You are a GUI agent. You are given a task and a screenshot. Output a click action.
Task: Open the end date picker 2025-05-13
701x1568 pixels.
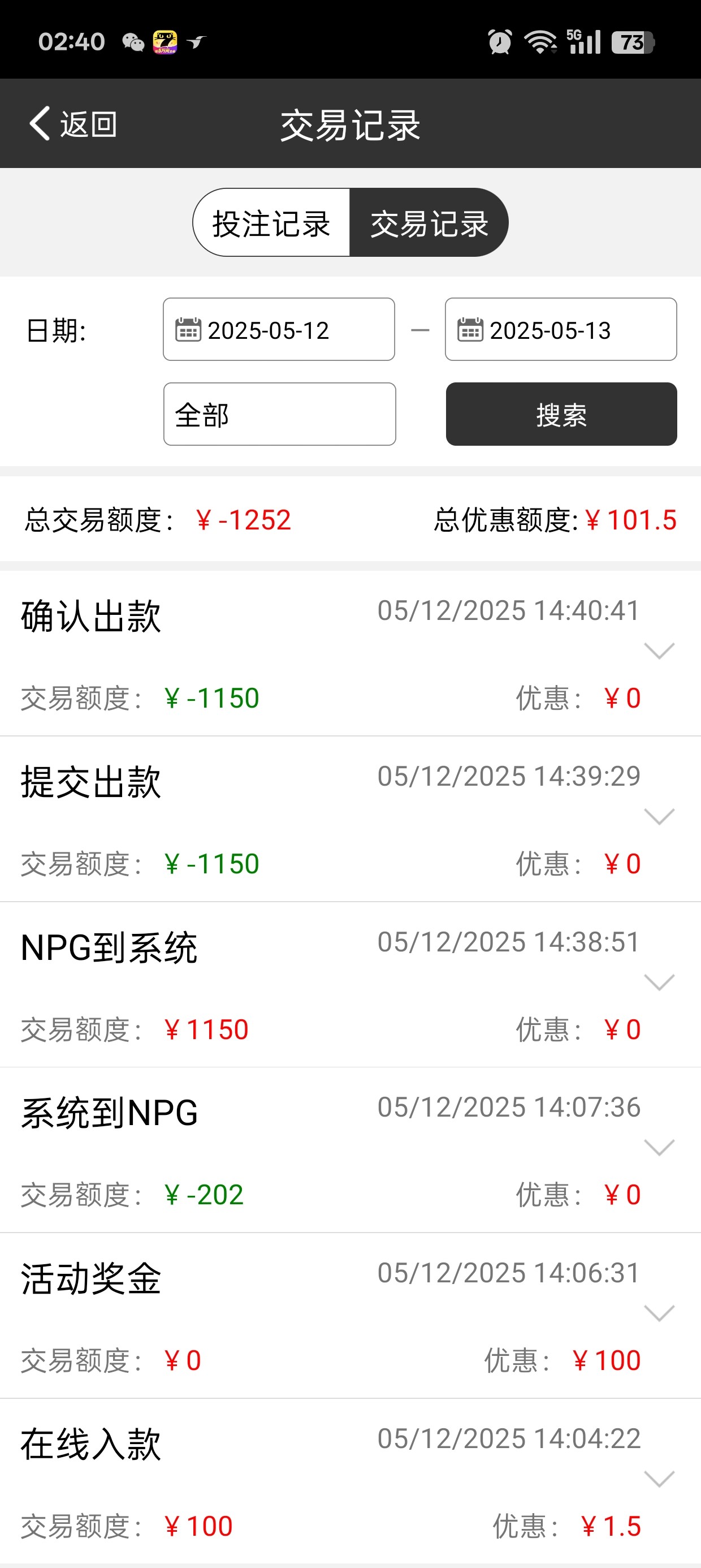pyautogui.click(x=560, y=330)
